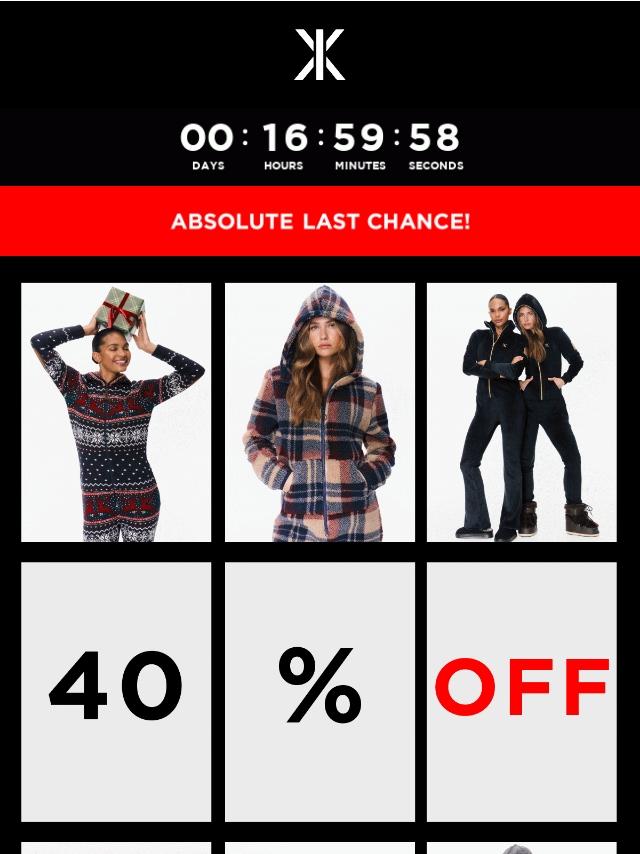640x854 pixels.
Task: Open the Absolute Last Chance red banner
Action: coord(320,221)
